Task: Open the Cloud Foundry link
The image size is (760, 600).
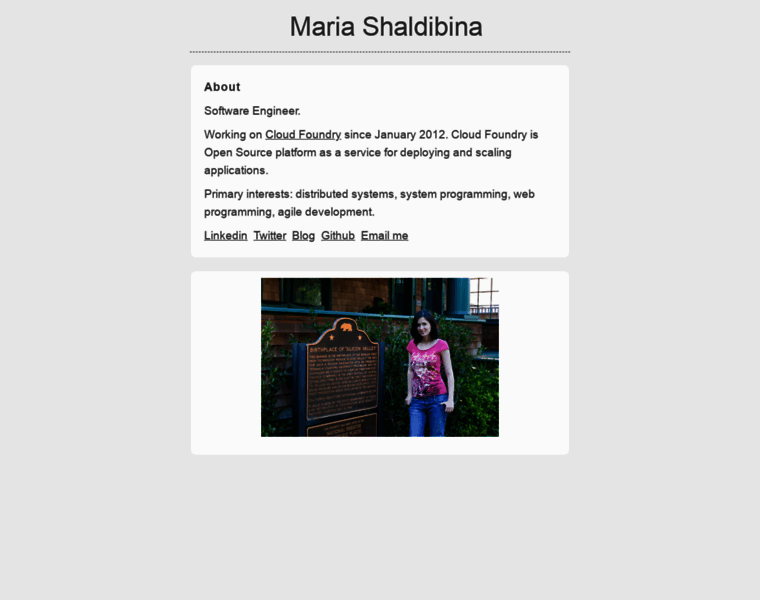Action: [303, 134]
